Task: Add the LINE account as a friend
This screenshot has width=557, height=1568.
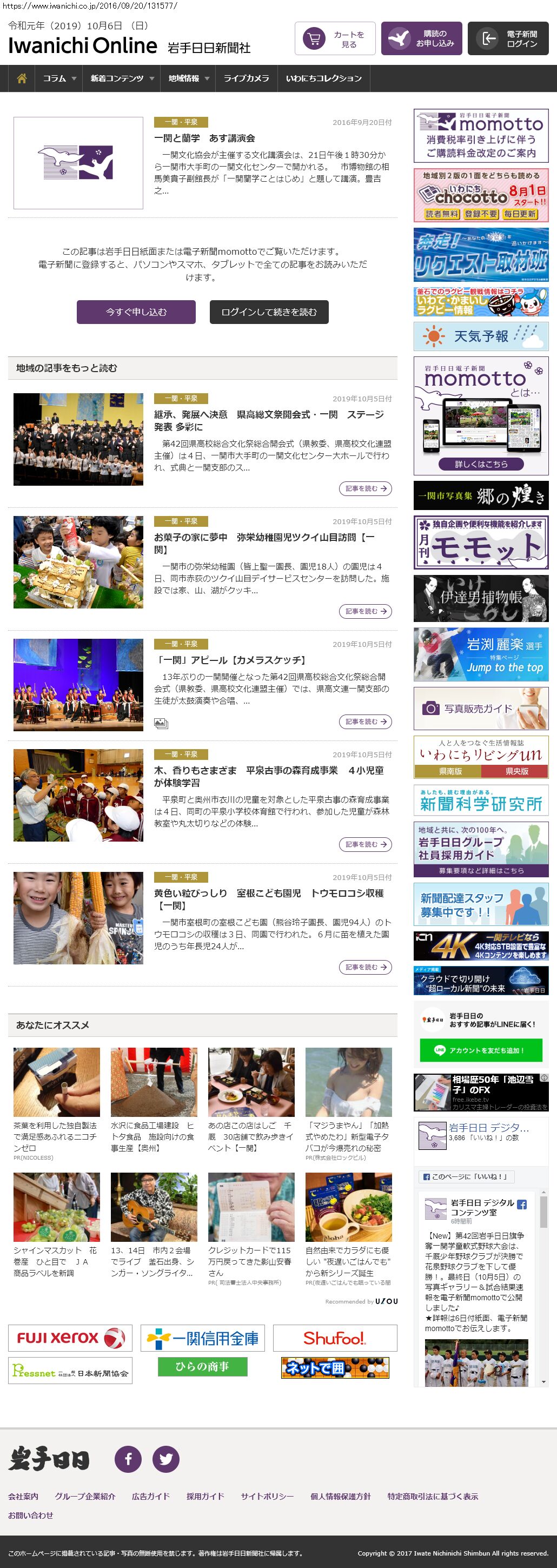Action: click(480, 1050)
